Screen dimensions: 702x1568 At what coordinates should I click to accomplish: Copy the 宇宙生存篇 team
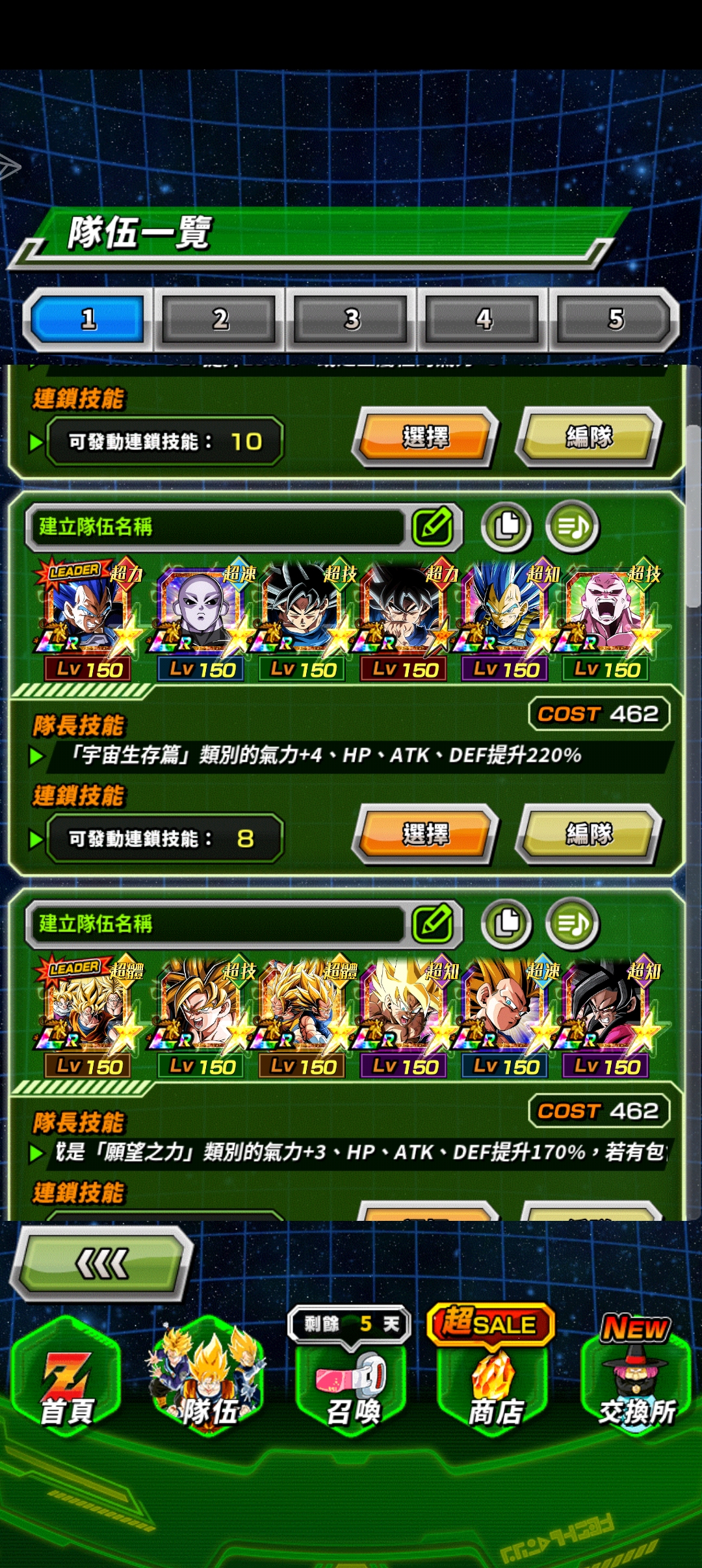tap(507, 526)
